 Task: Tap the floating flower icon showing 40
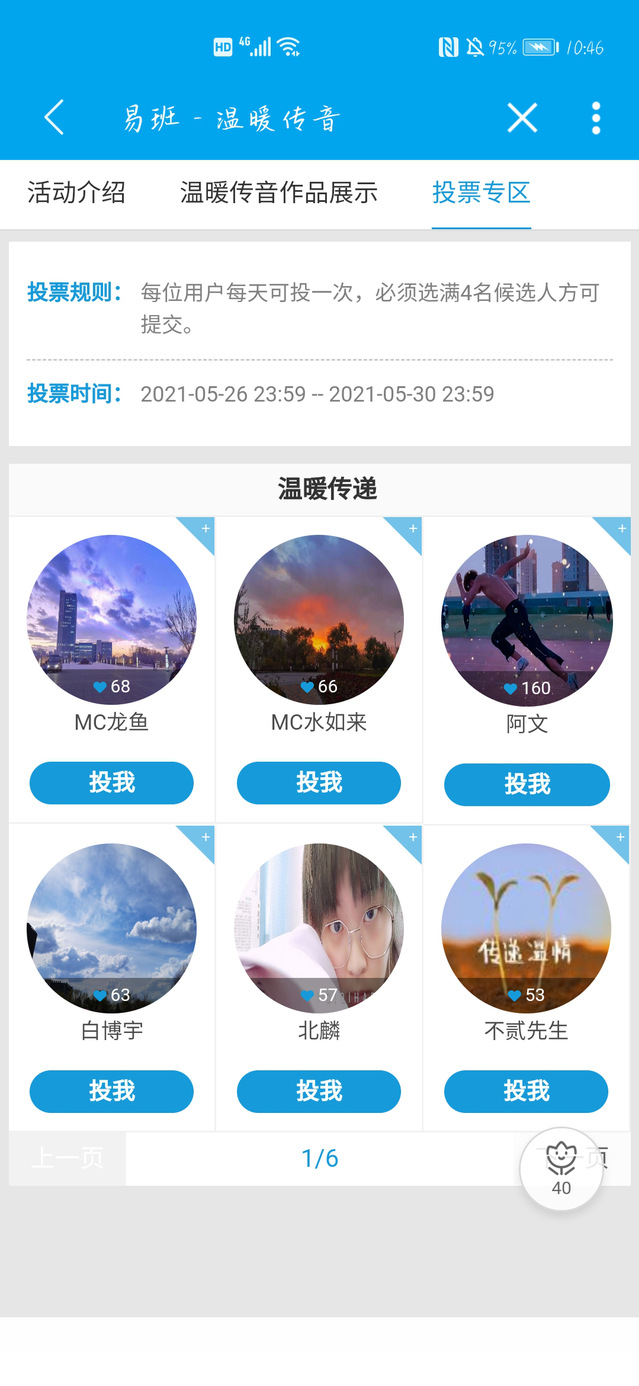tap(561, 1169)
